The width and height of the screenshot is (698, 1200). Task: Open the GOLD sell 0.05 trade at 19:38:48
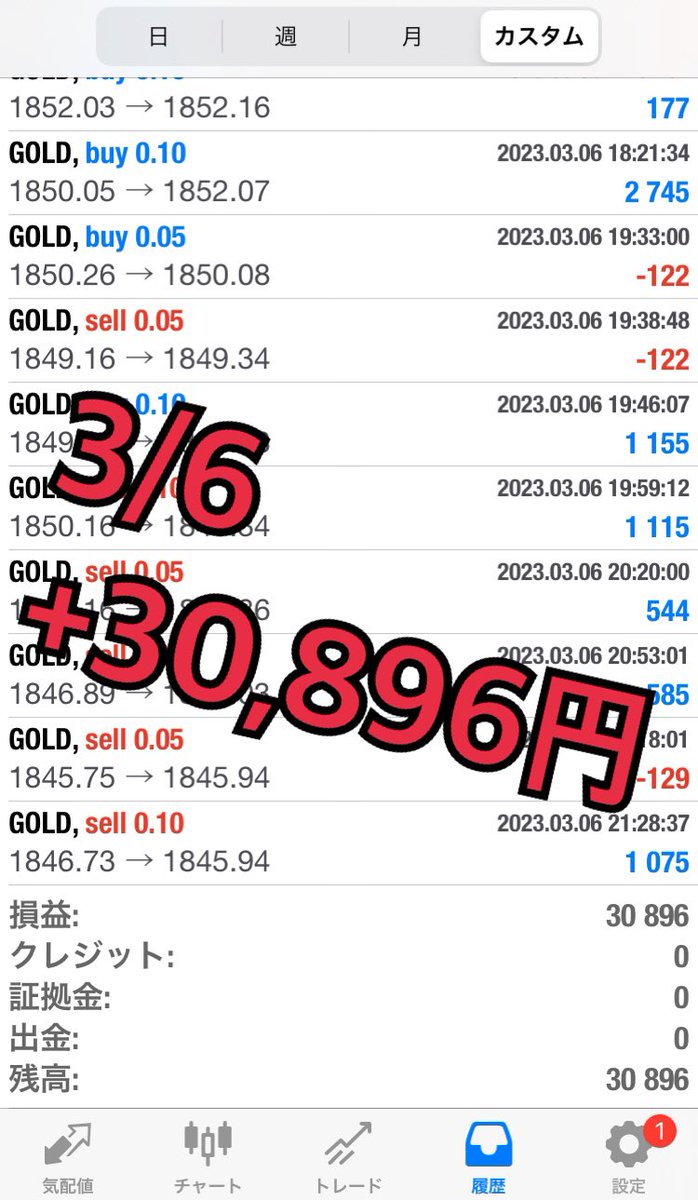point(349,341)
